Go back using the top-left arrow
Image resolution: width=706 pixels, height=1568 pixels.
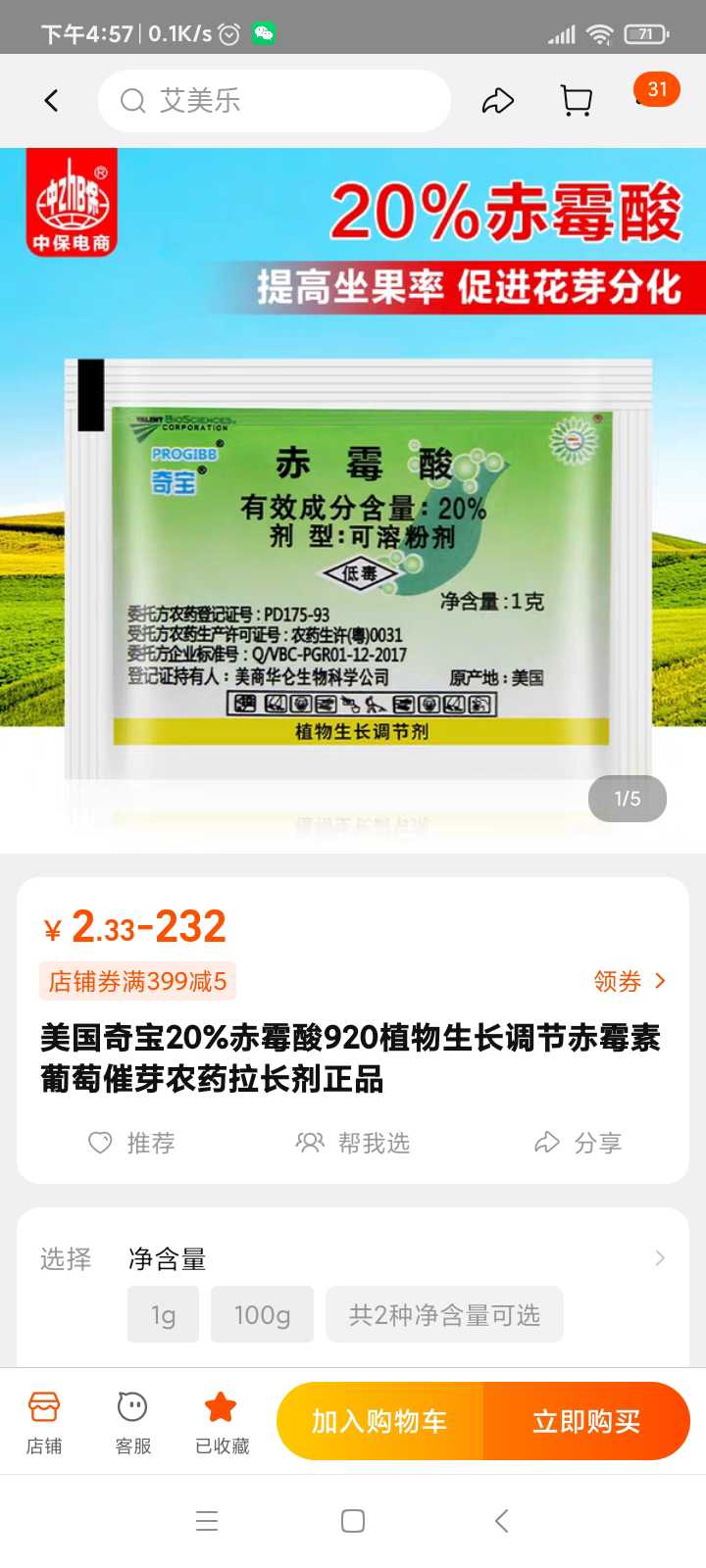[52, 100]
